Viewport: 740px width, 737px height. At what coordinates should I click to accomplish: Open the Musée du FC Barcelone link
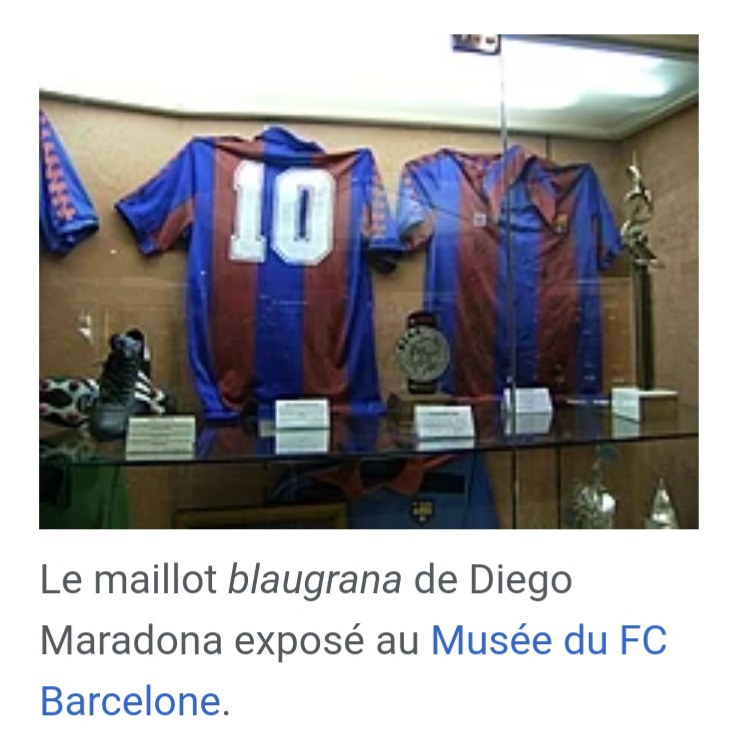pos(548,641)
